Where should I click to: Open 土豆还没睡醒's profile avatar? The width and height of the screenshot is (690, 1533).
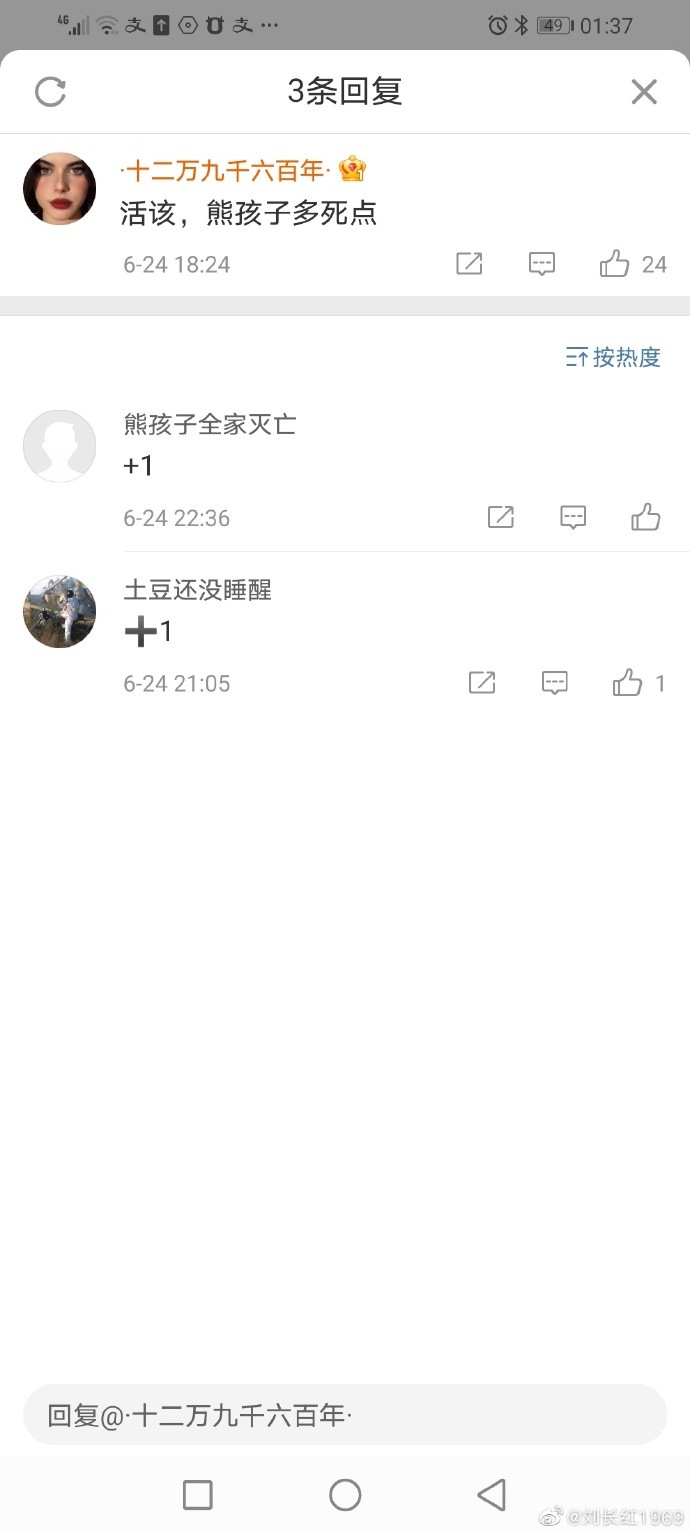tap(60, 611)
